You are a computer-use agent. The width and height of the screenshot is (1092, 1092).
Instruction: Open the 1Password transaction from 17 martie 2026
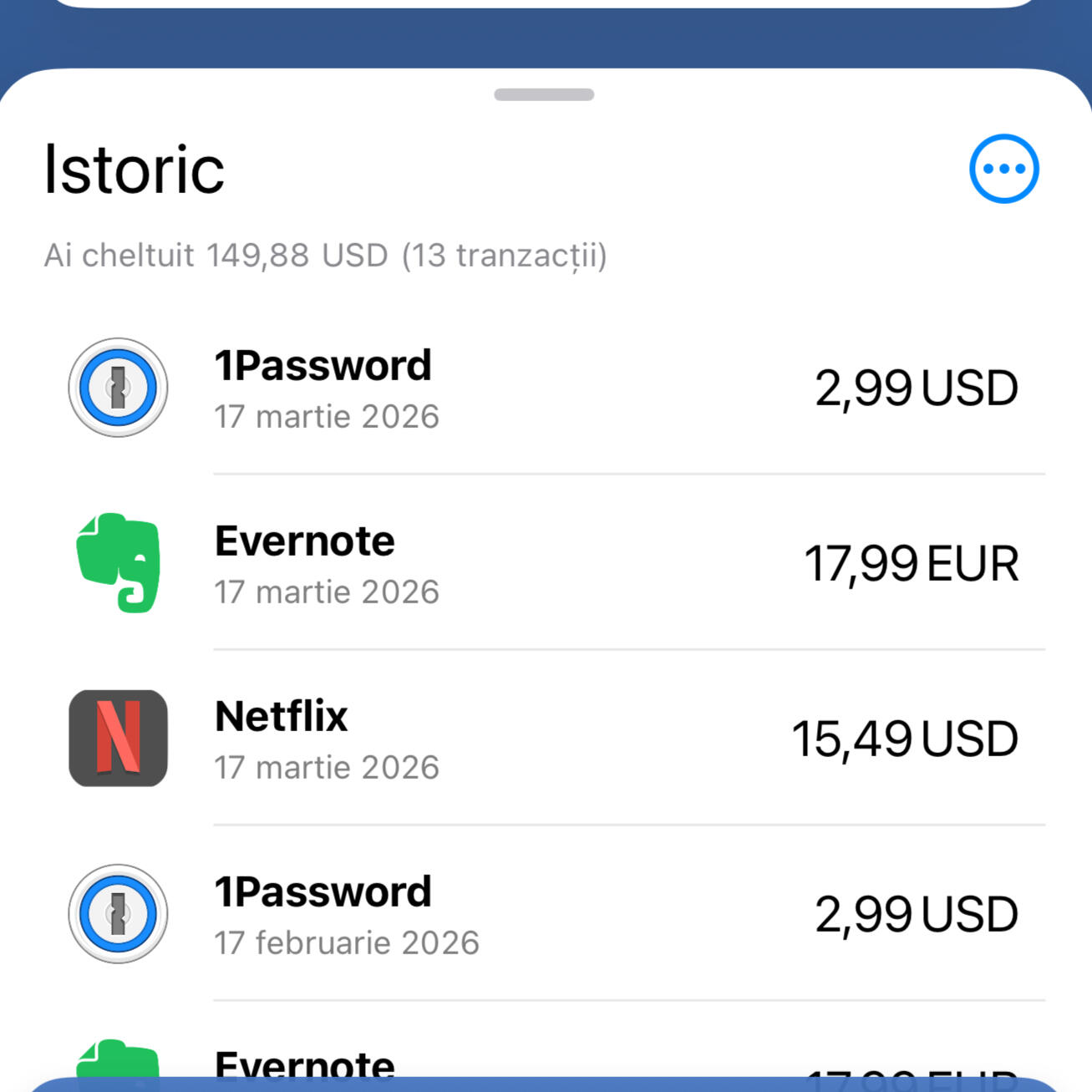(x=543, y=389)
